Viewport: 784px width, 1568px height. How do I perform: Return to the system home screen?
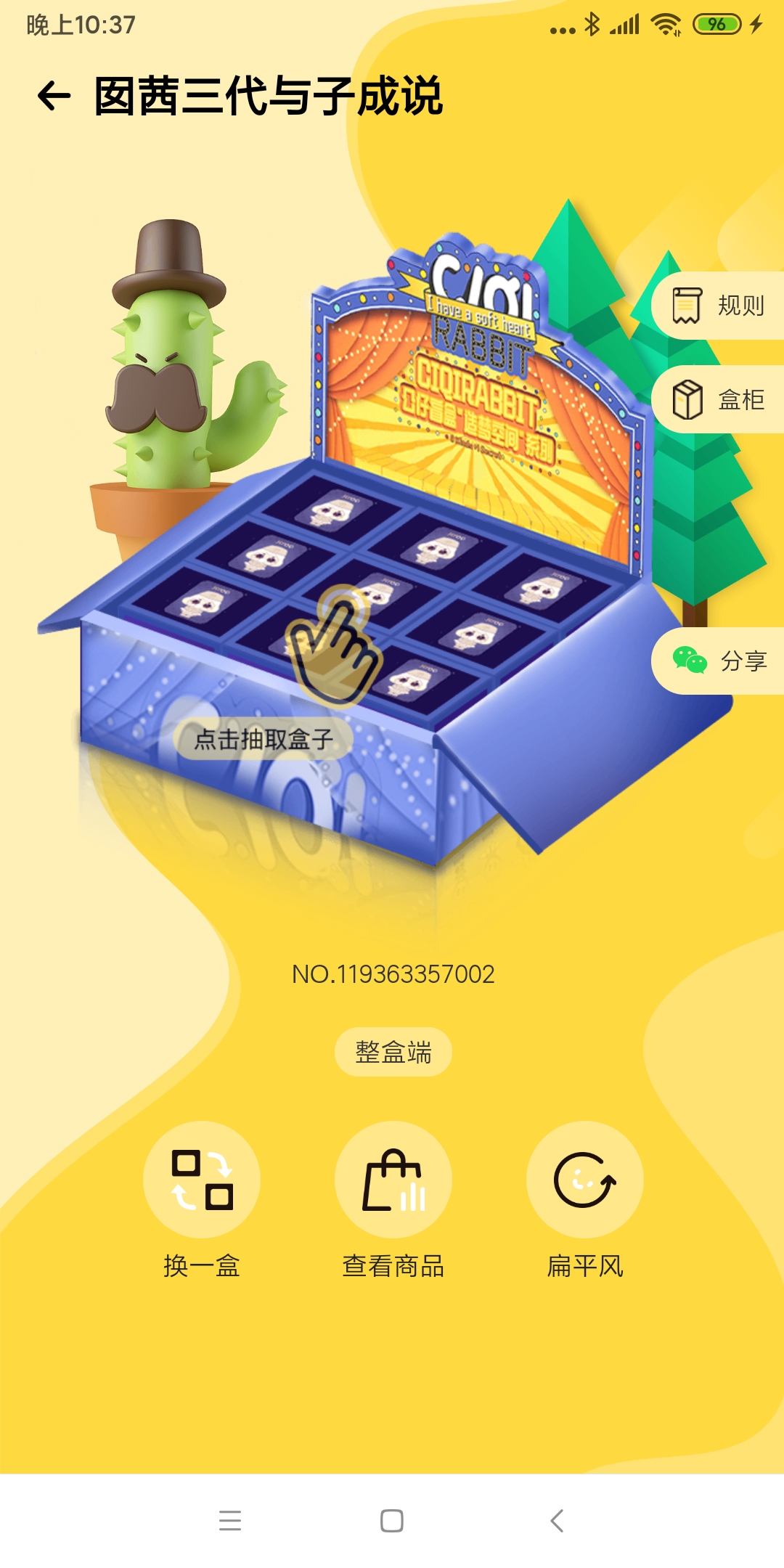[392, 1520]
